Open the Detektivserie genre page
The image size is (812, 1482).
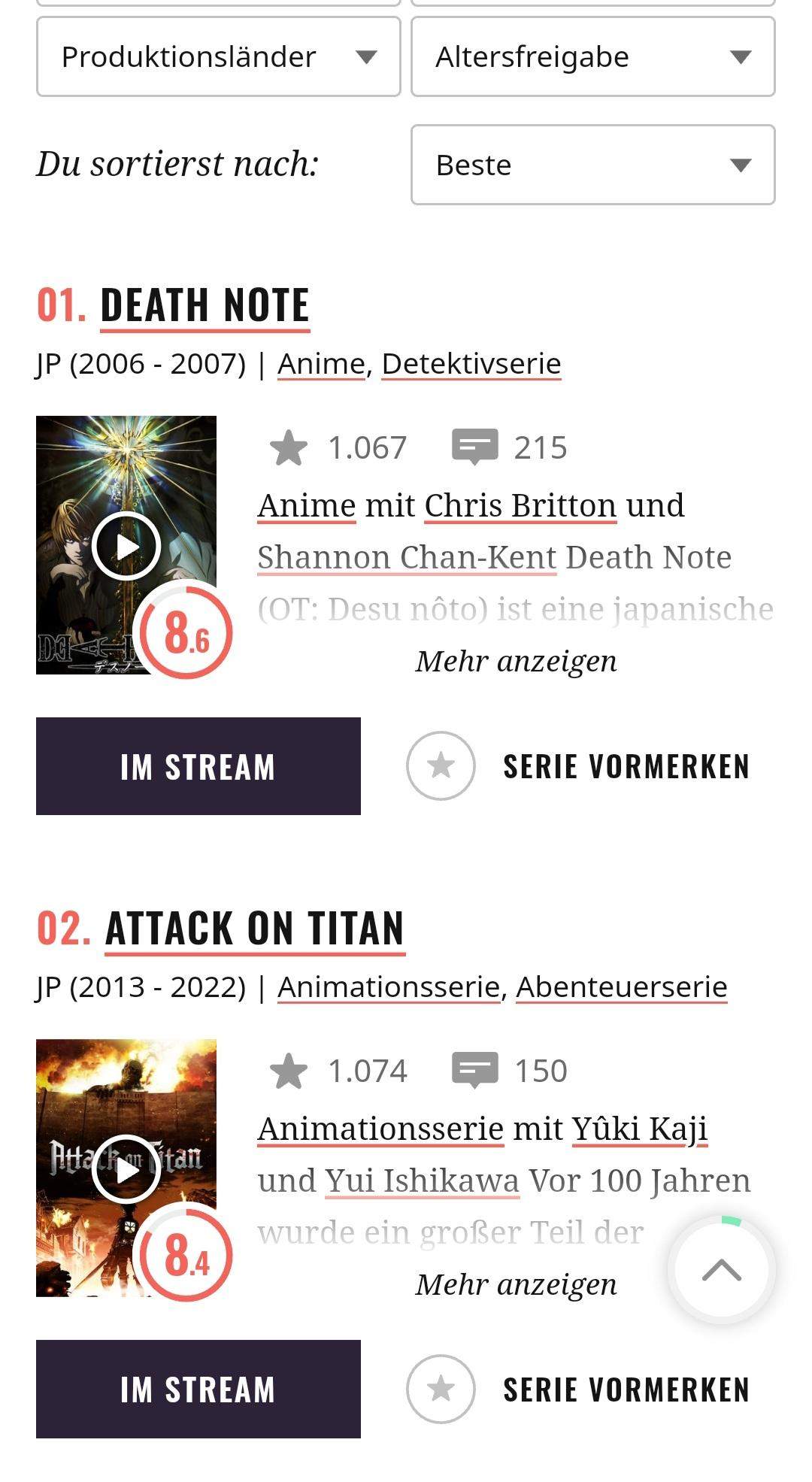click(x=471, y=363)
